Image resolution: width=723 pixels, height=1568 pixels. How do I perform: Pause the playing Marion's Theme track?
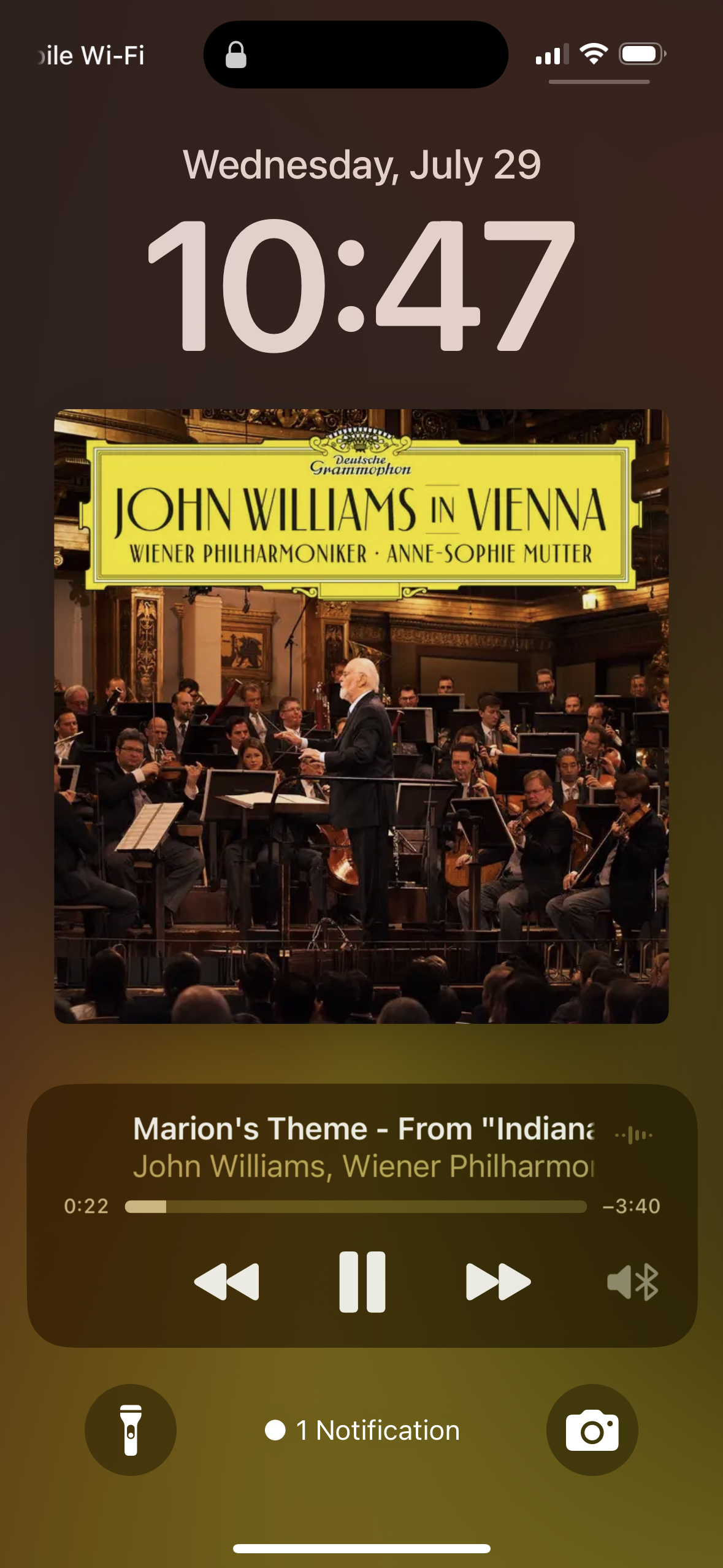pos(362,1282)
